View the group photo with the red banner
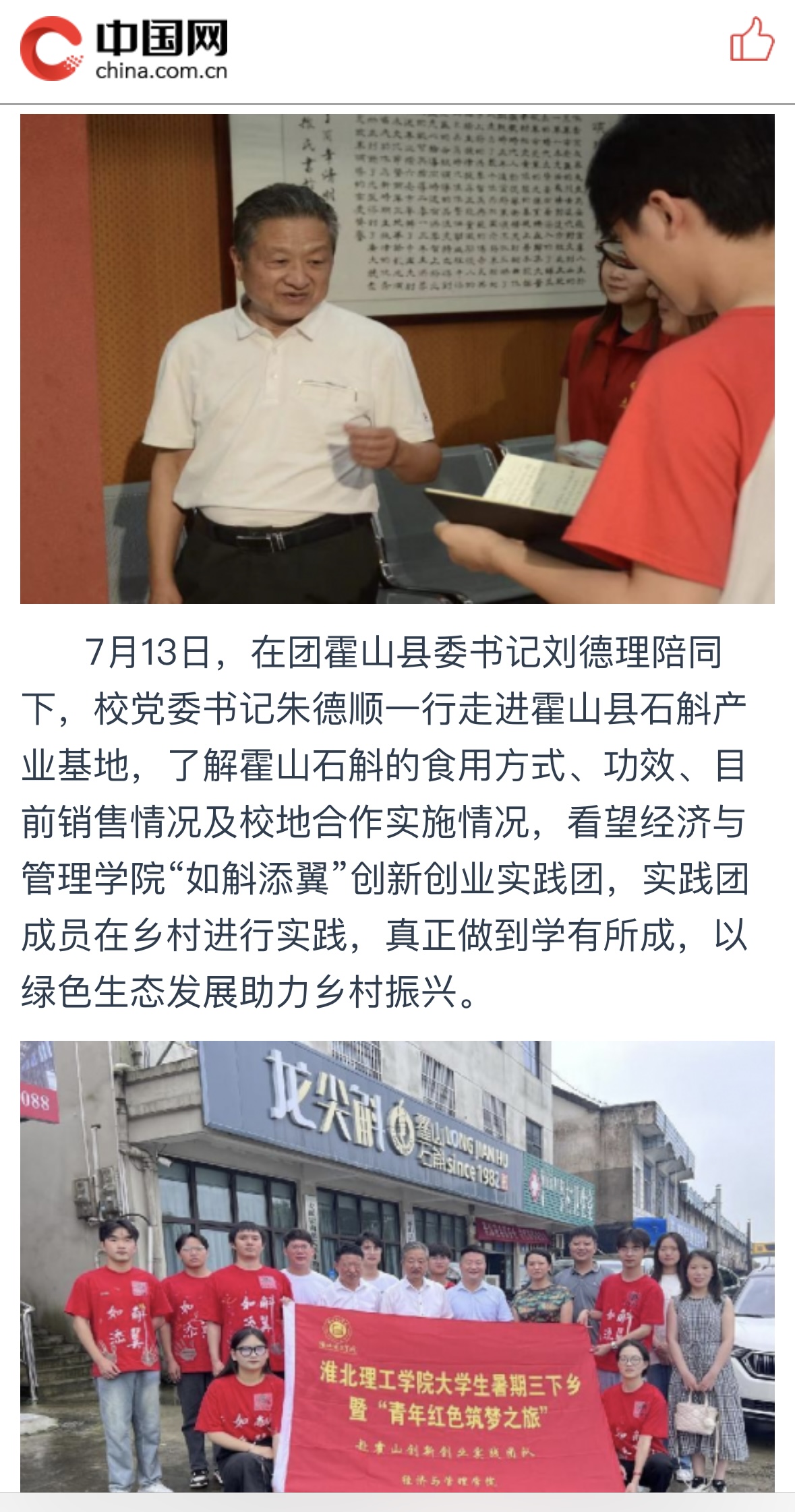 click(x=397, y=1269)
